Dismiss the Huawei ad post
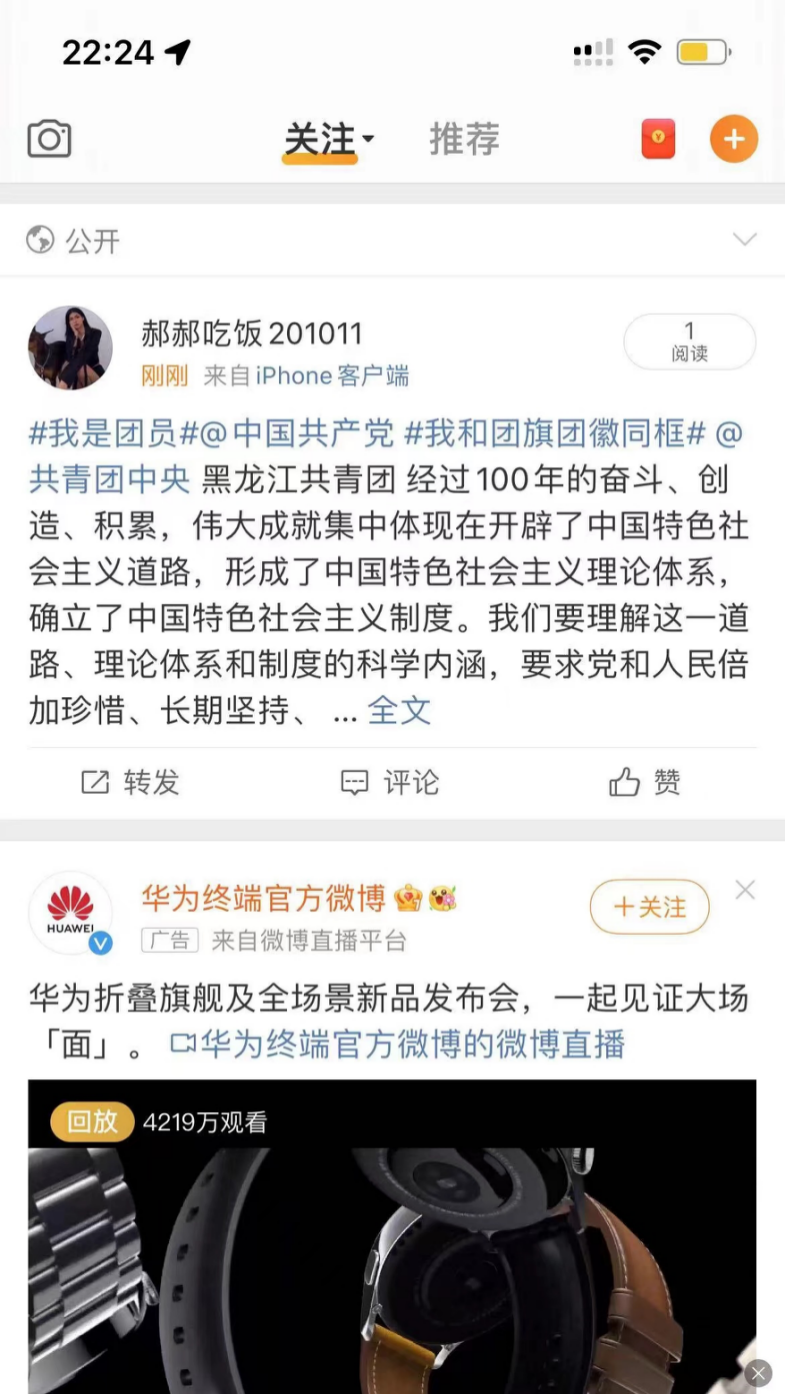 [x=745, y=890]
